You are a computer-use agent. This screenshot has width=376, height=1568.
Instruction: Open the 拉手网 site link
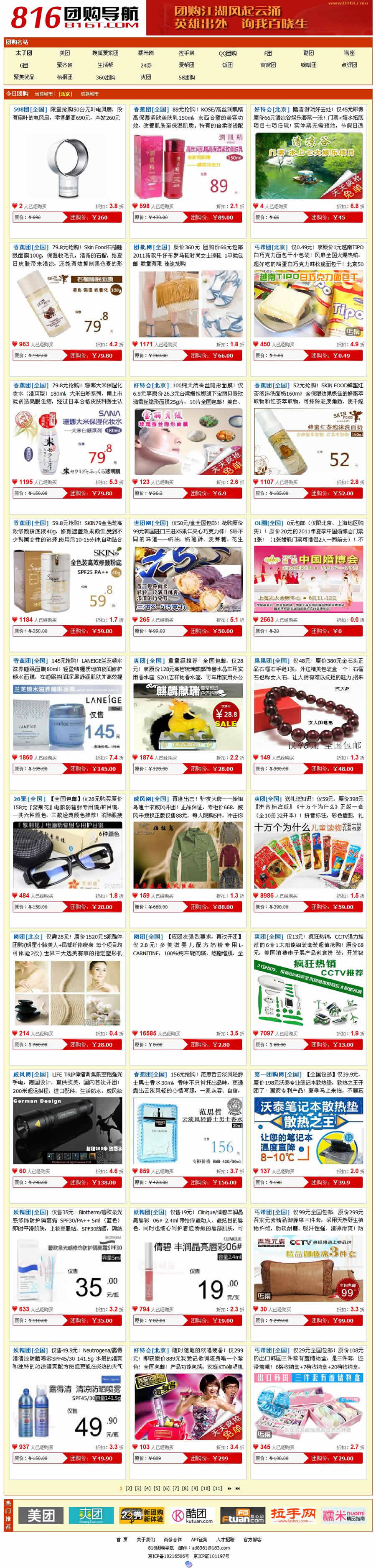click(186, 53)
